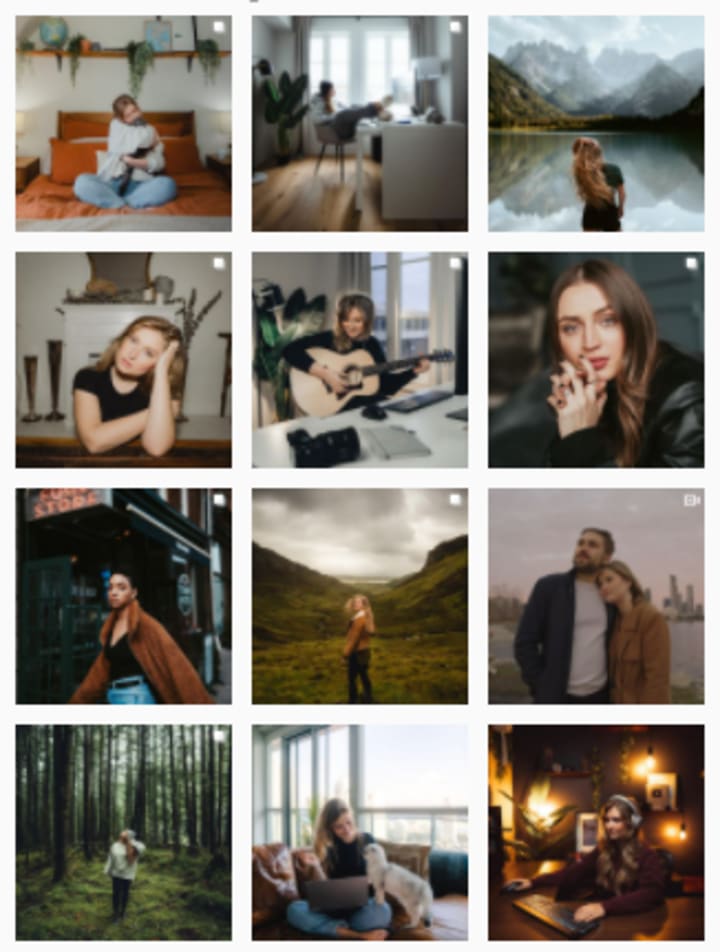
Task: Open the post of woman leaning head on hand
Action: point(123,359)
